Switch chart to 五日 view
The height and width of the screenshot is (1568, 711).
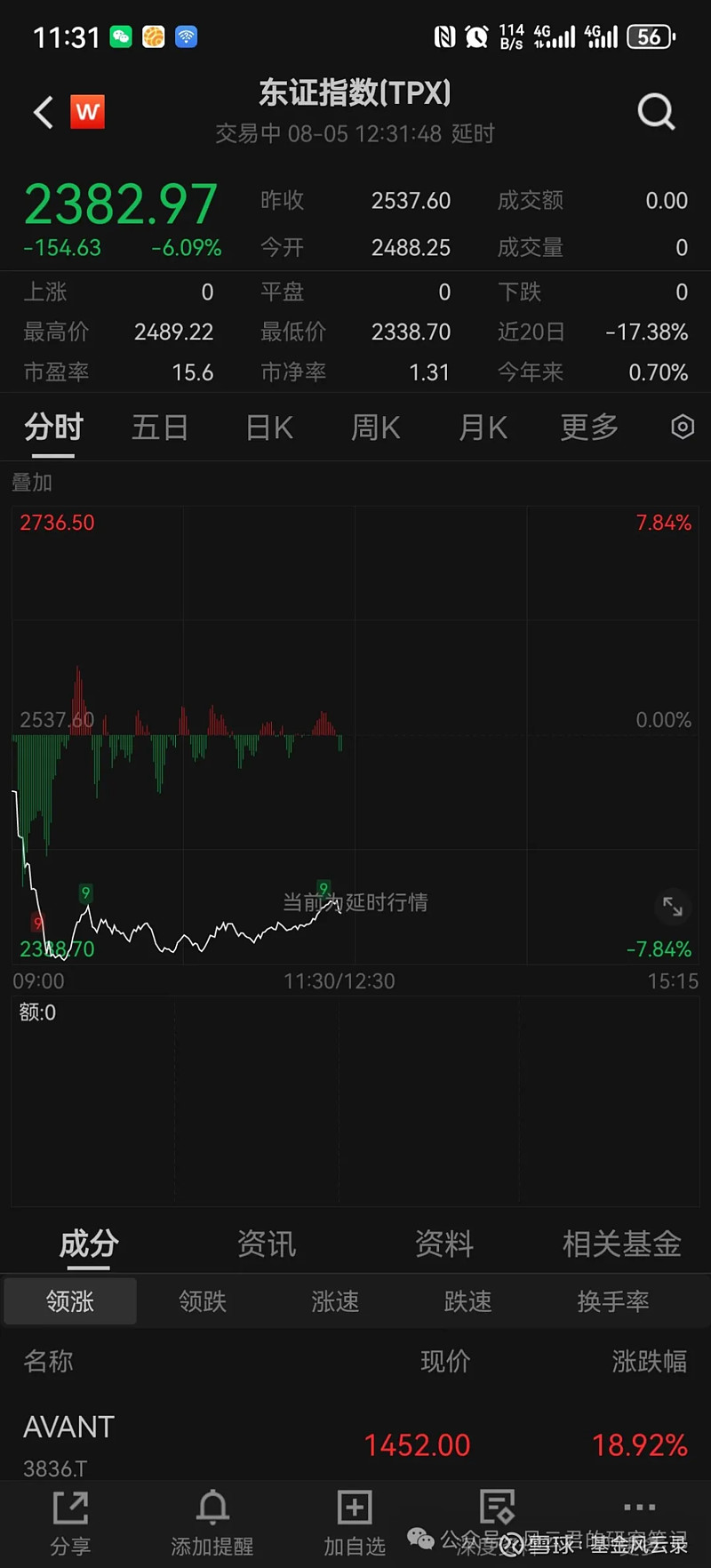point(160,428)
